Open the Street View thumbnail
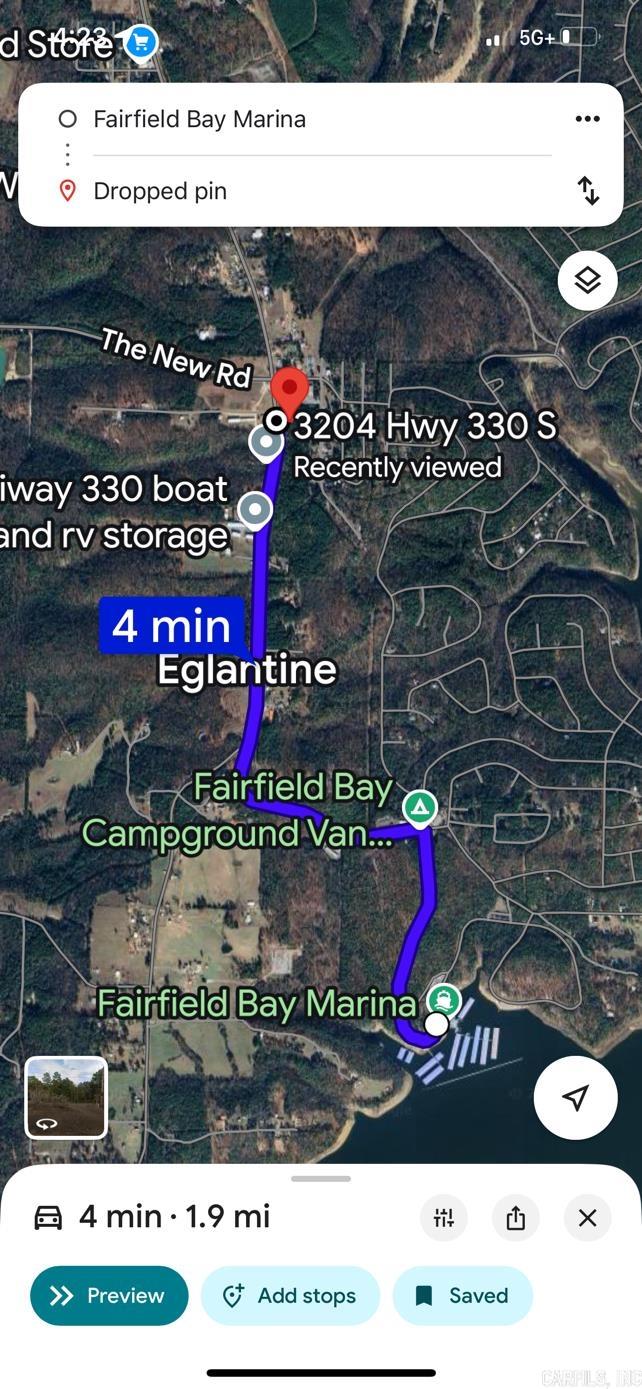Image resolution: width=642 pixels, height=1389 pixels. coord(66,1097)
